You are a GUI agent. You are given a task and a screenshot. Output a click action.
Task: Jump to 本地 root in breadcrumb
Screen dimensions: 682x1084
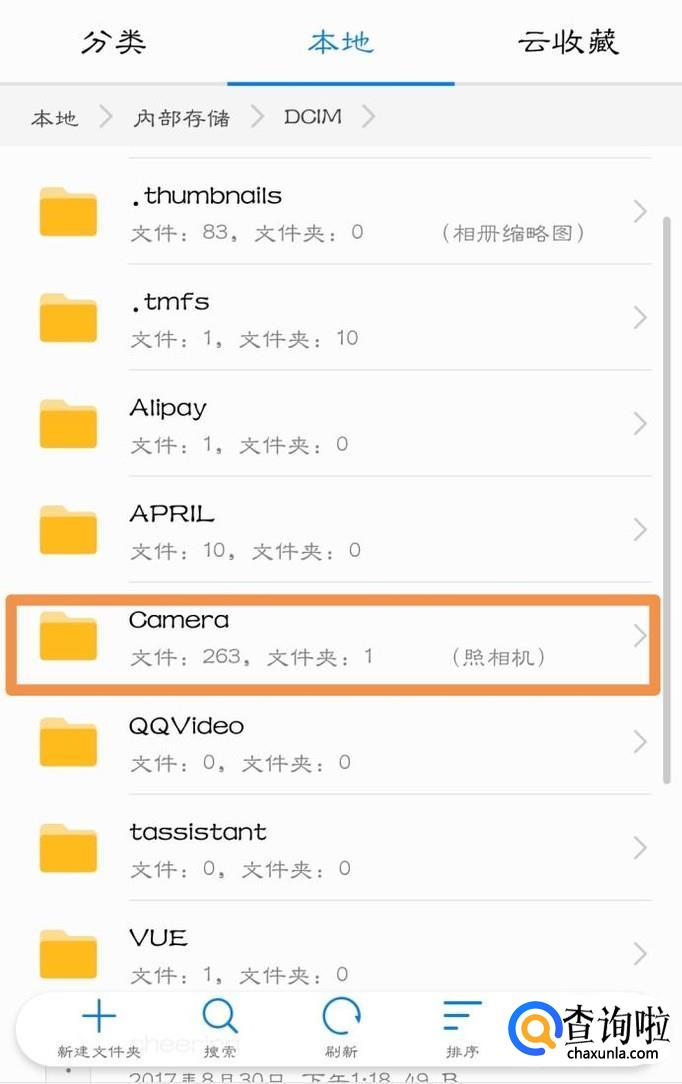[x=54, y=118]
